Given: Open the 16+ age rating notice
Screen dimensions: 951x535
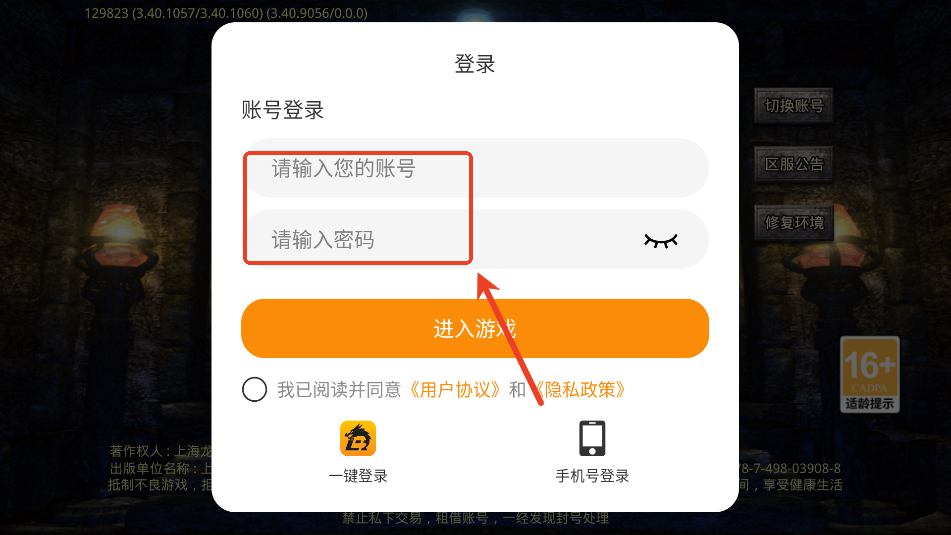Looking at the screenshot, I should [870, 375].
